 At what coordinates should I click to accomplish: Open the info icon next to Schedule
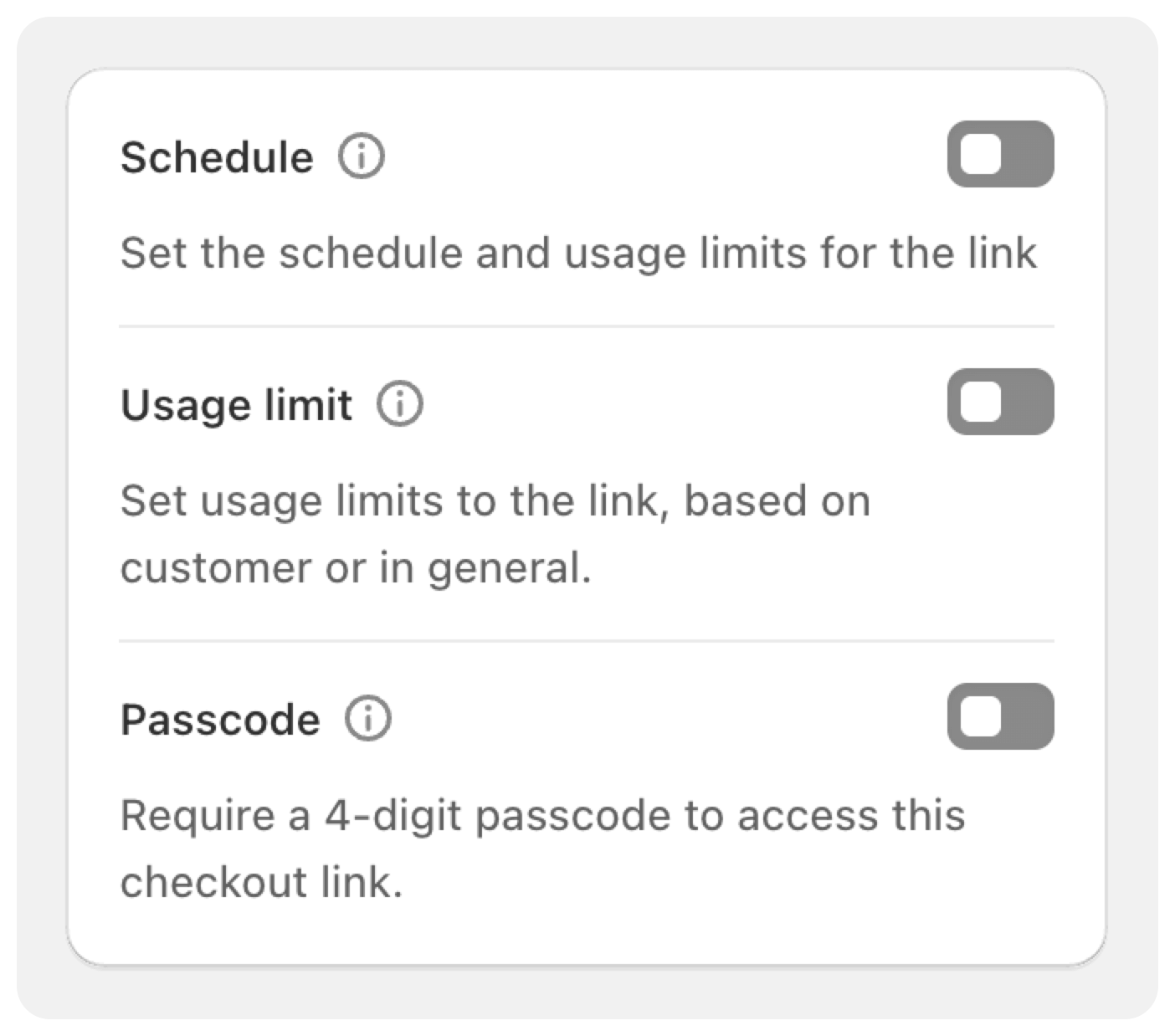pyautogui.click(x=362, y=156)
